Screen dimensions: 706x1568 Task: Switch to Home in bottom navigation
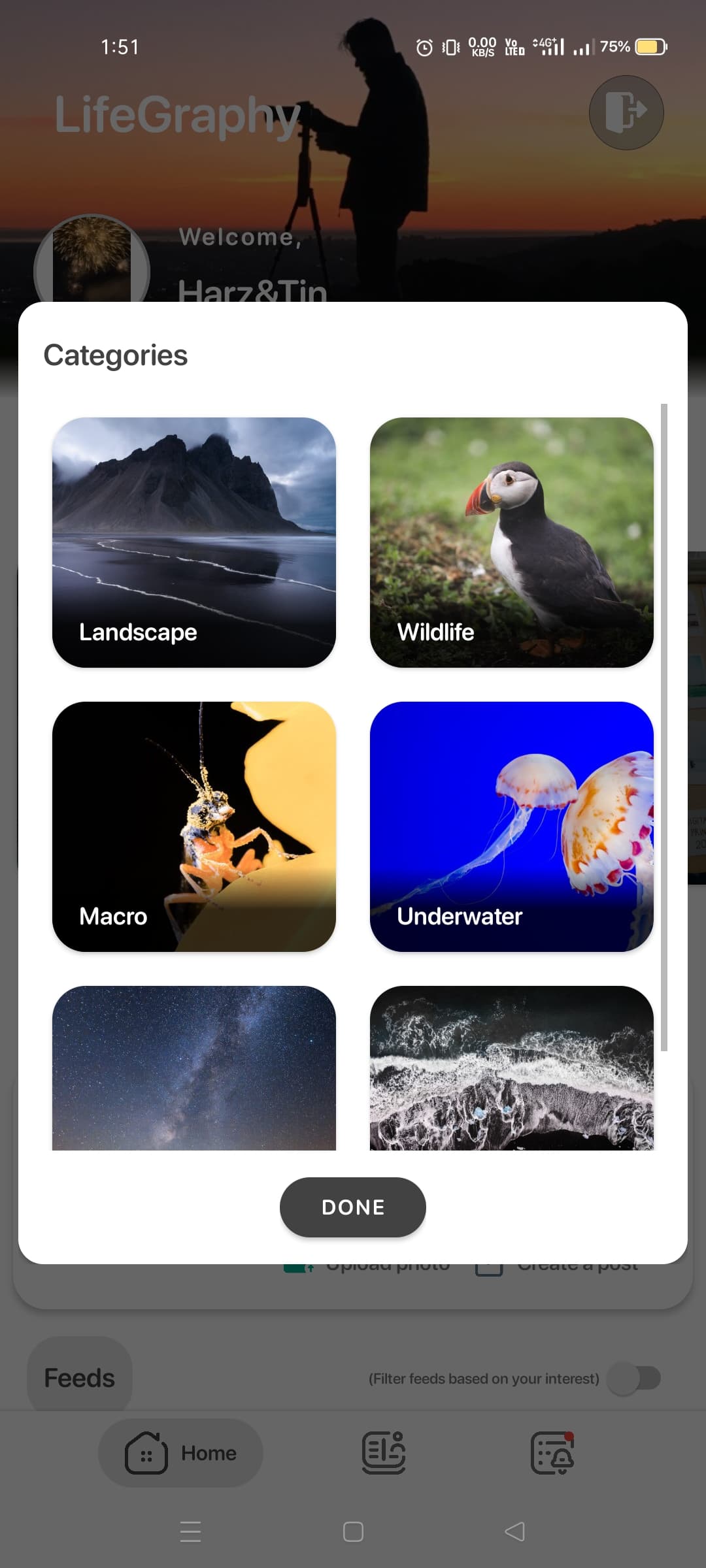pos(180,1452)
